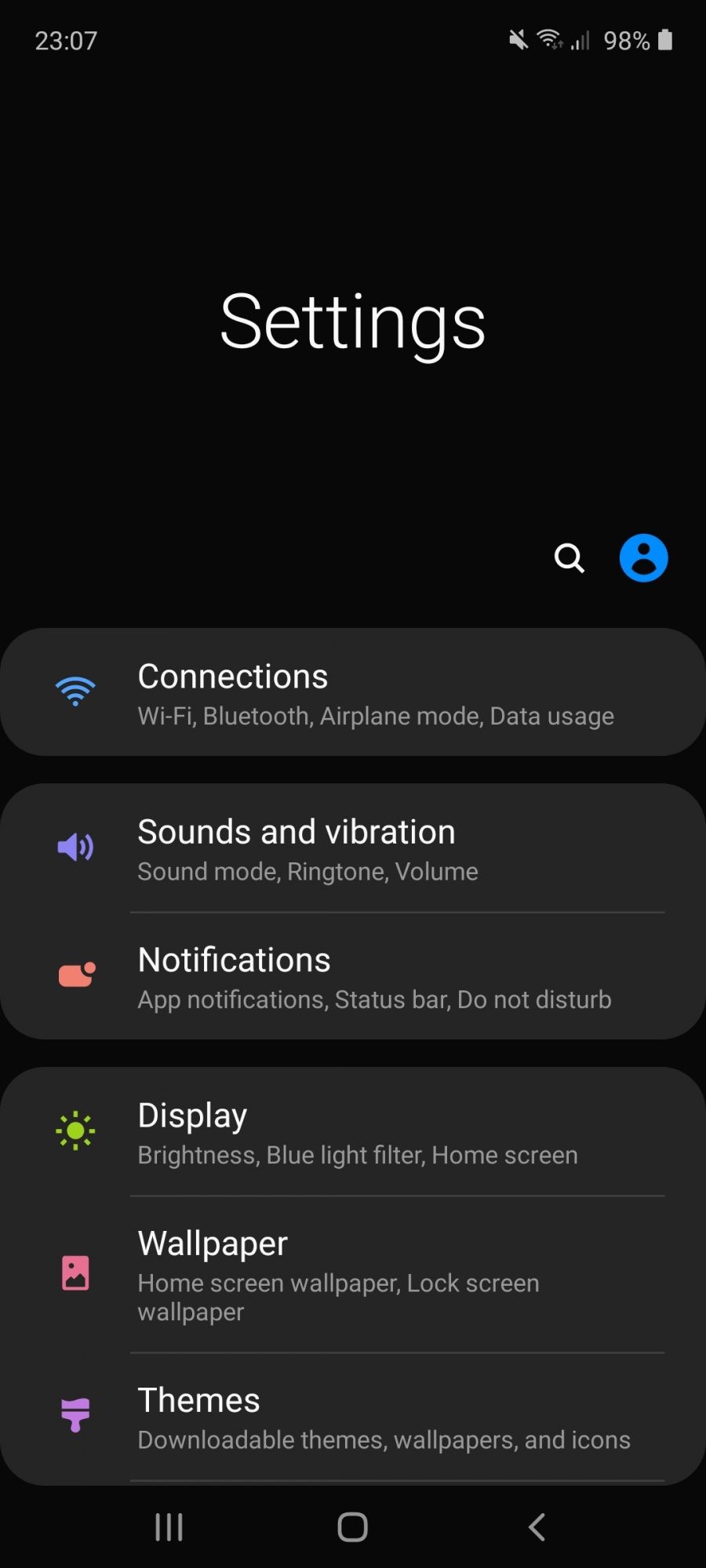
Task: Open Sounds and vibration settings
Action: pyautogui.click(x=353, y=849)
